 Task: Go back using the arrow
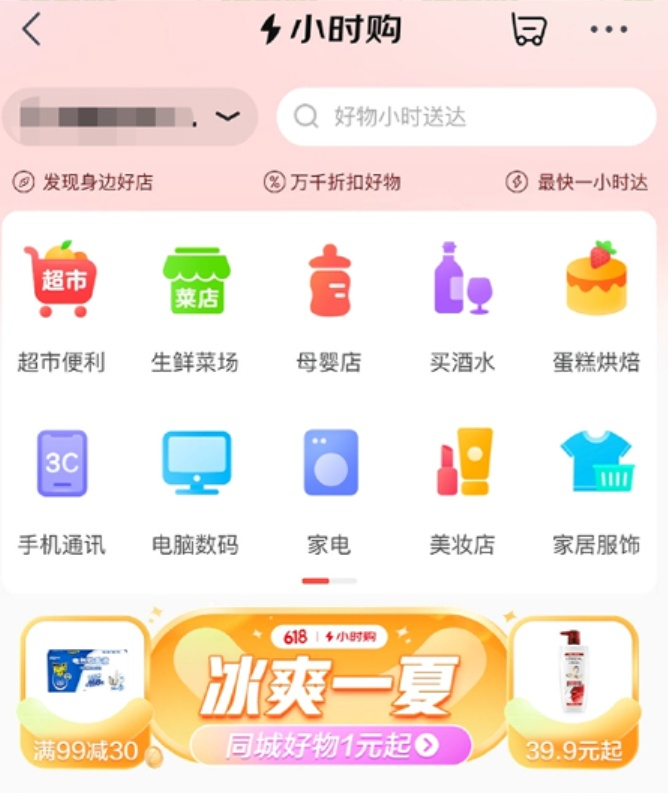click(32, 30)
